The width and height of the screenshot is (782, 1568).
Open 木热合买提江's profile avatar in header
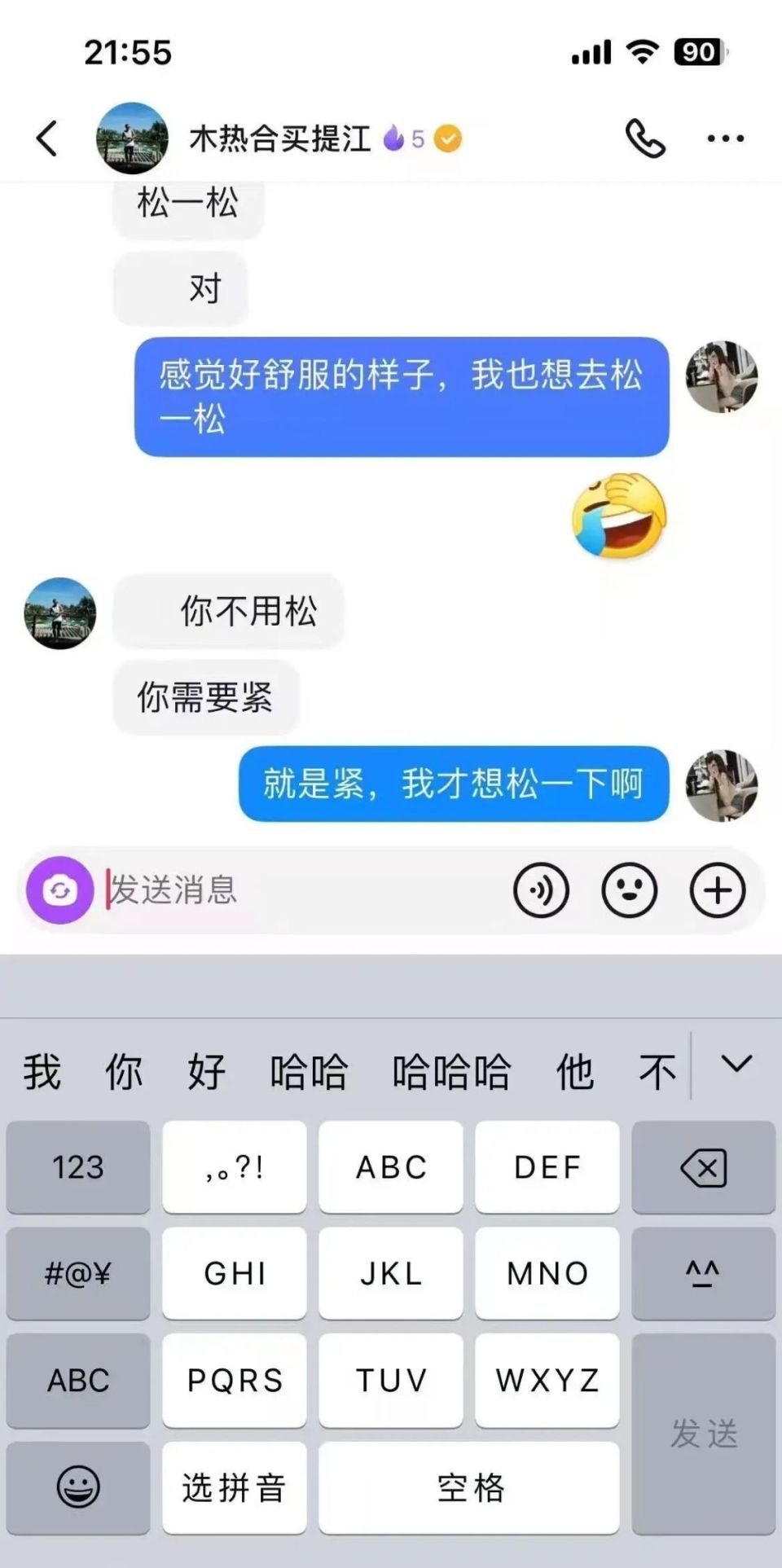click(x=132, y=138)
